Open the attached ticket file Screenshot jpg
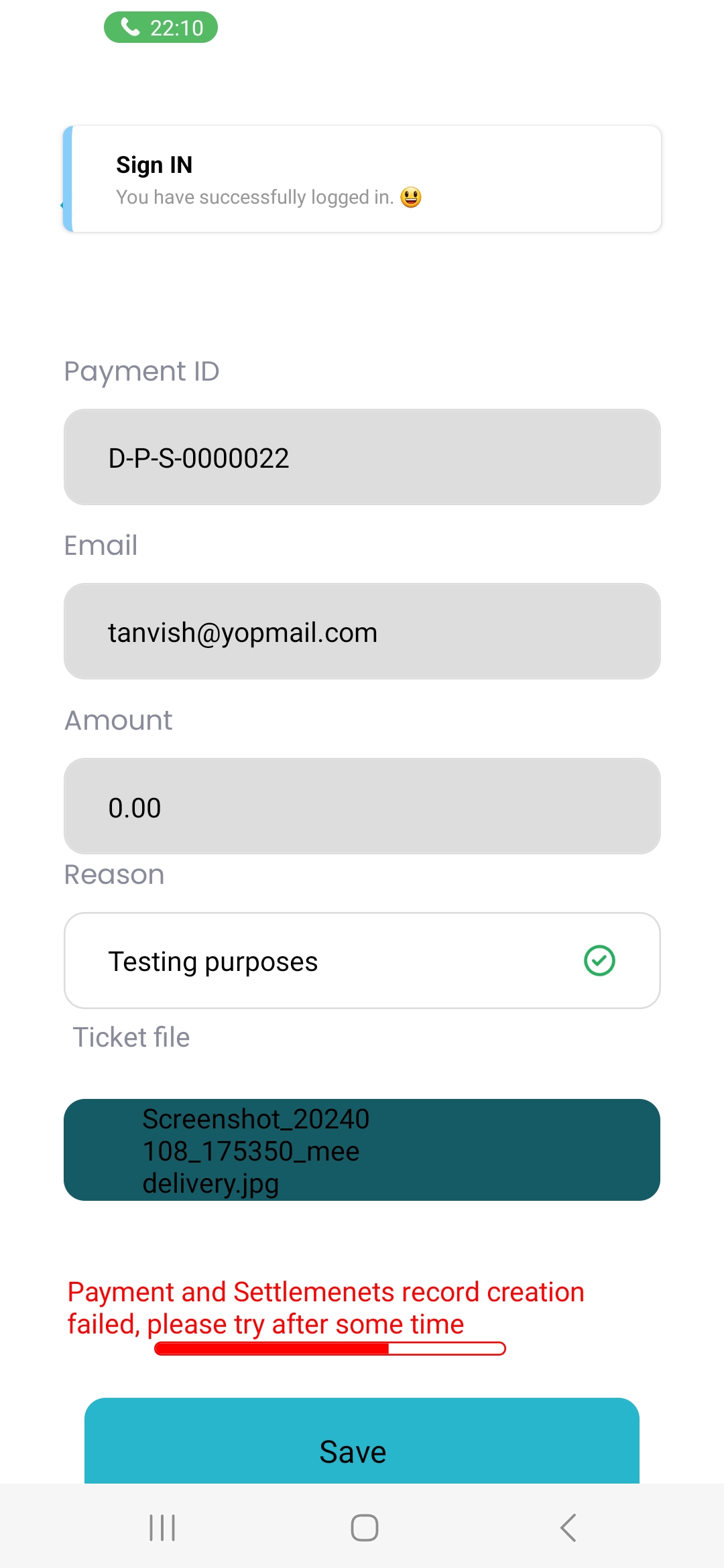The height and width of the screenshot is (1568, 724). pos(362,1150)
